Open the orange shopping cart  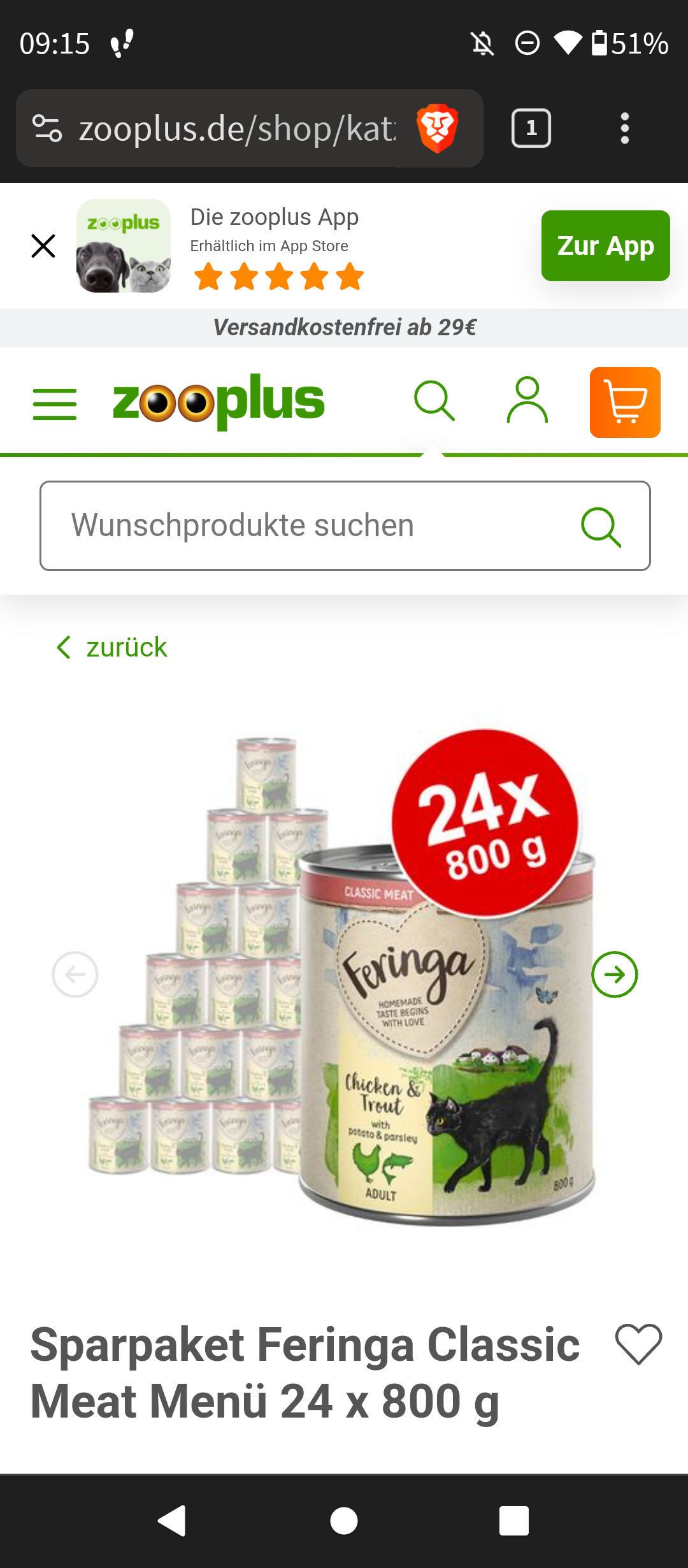click(625, 403)
